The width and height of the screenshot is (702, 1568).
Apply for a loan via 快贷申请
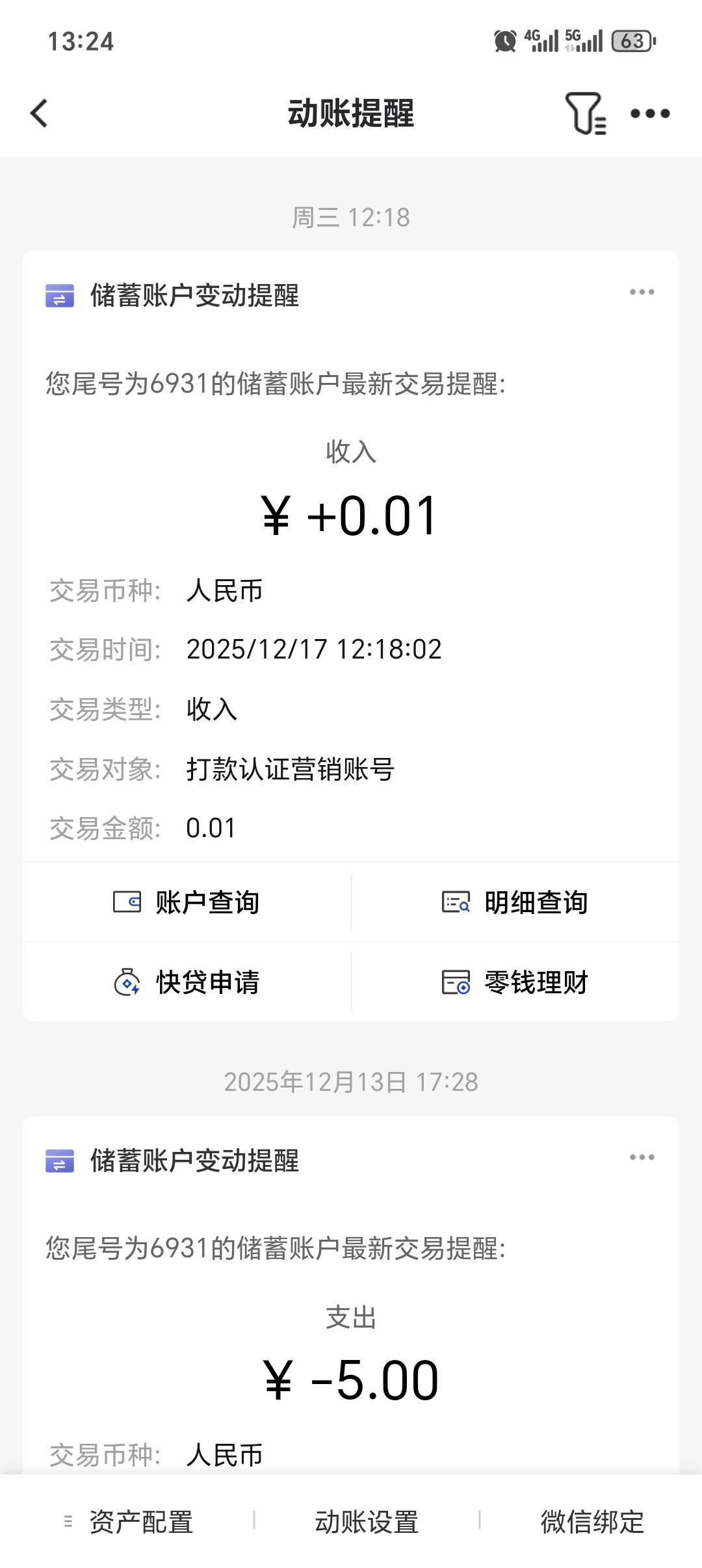pyautogui.click(x=187, y=982)
